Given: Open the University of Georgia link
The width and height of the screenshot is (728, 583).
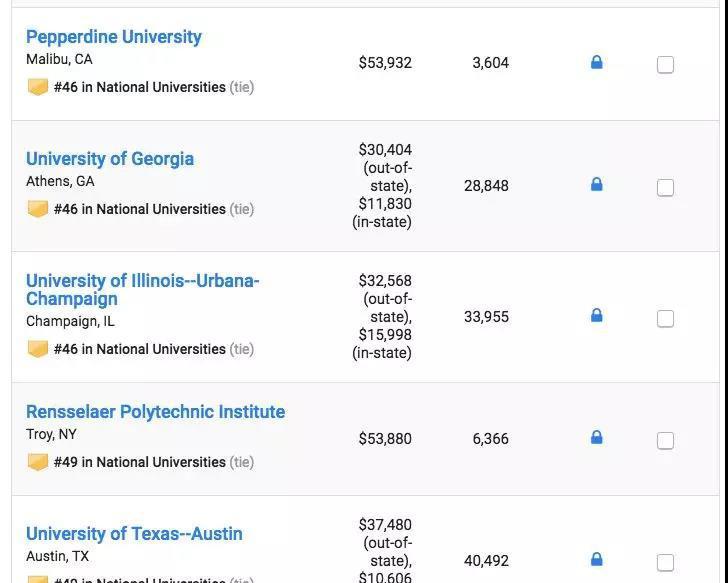Looking at the screenshot, I should (110, 159).
